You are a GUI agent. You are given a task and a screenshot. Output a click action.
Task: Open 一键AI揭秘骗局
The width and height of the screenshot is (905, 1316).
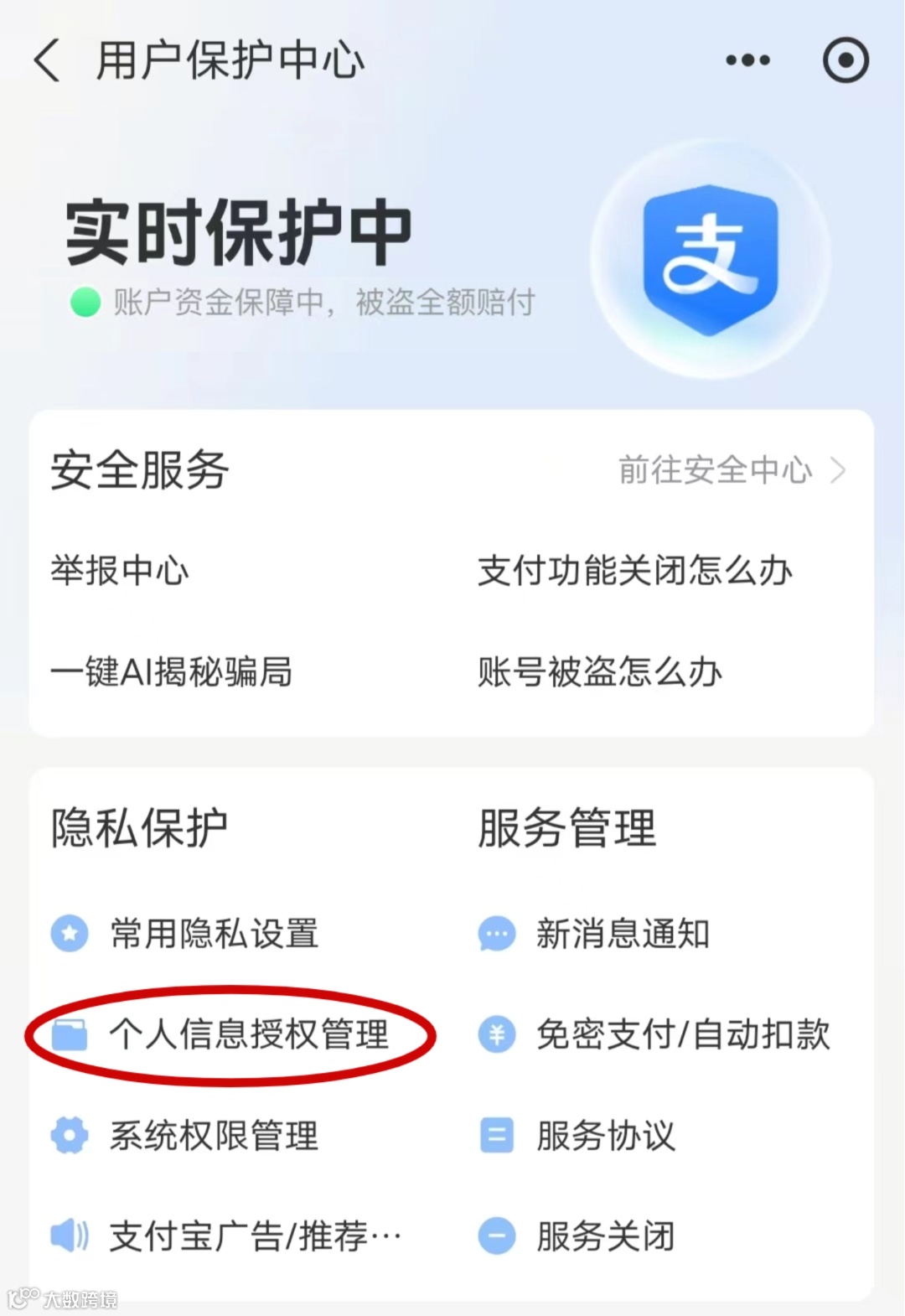[x=172, y=671]
